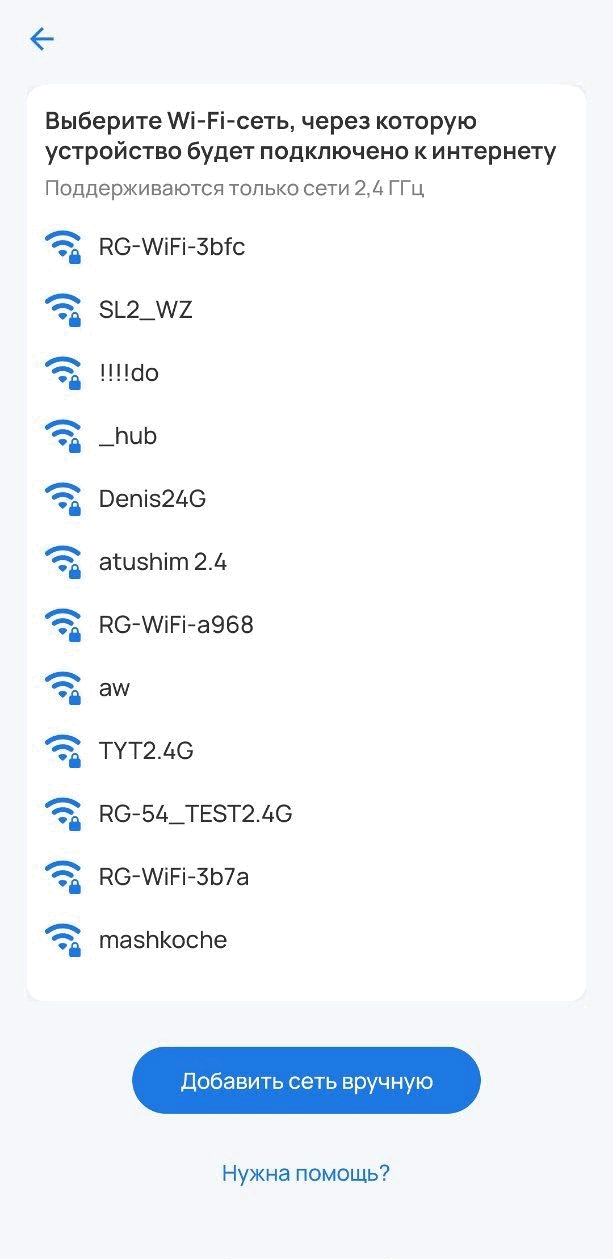The image size is (613, 1259).
Task: Open the Нужна помощь? help link
Action: (x=306, y=1173)
